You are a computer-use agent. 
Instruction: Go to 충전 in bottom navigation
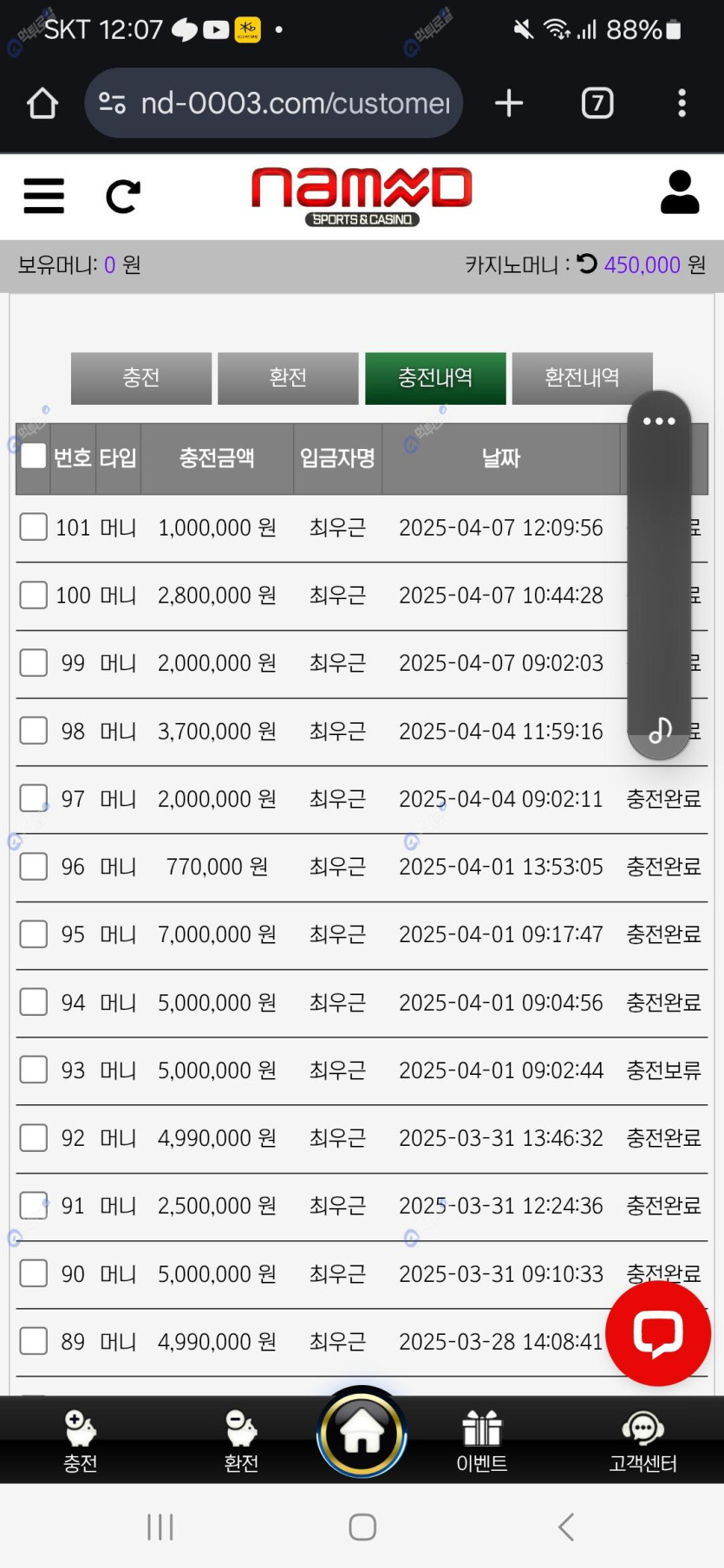click(x=80, y=1441)
